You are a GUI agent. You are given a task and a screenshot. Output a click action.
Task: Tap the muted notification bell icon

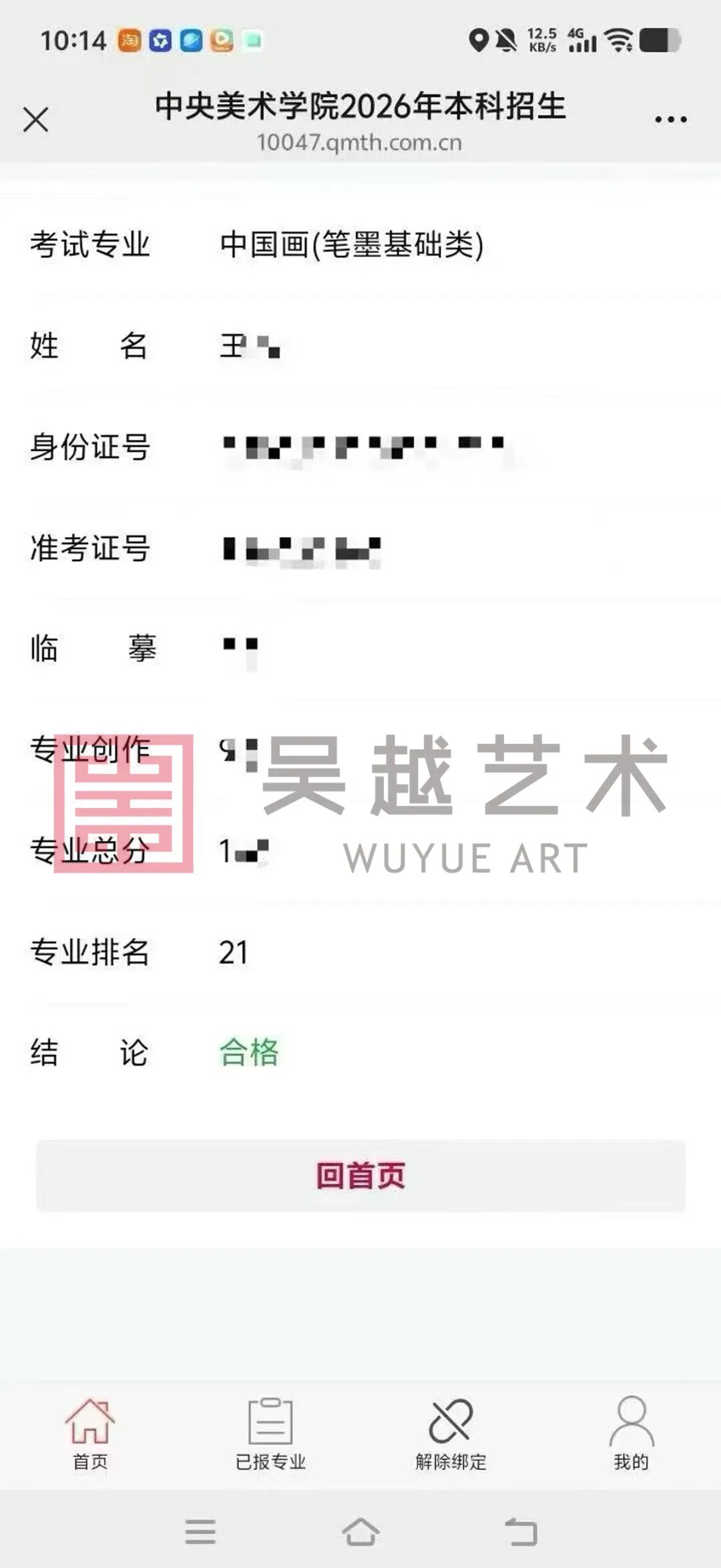[507, 41]
